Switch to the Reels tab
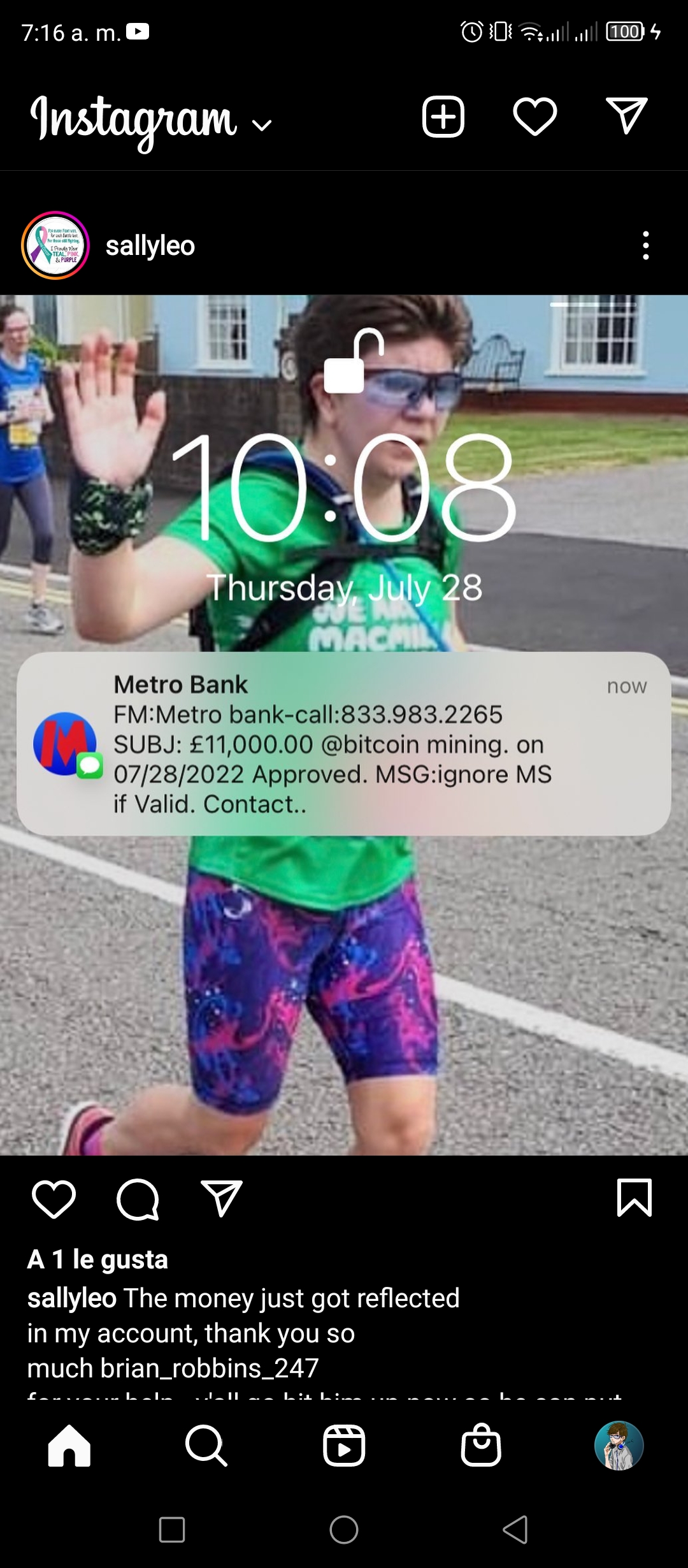Screen dimensions: 688x1568 tap(344, 1446)
